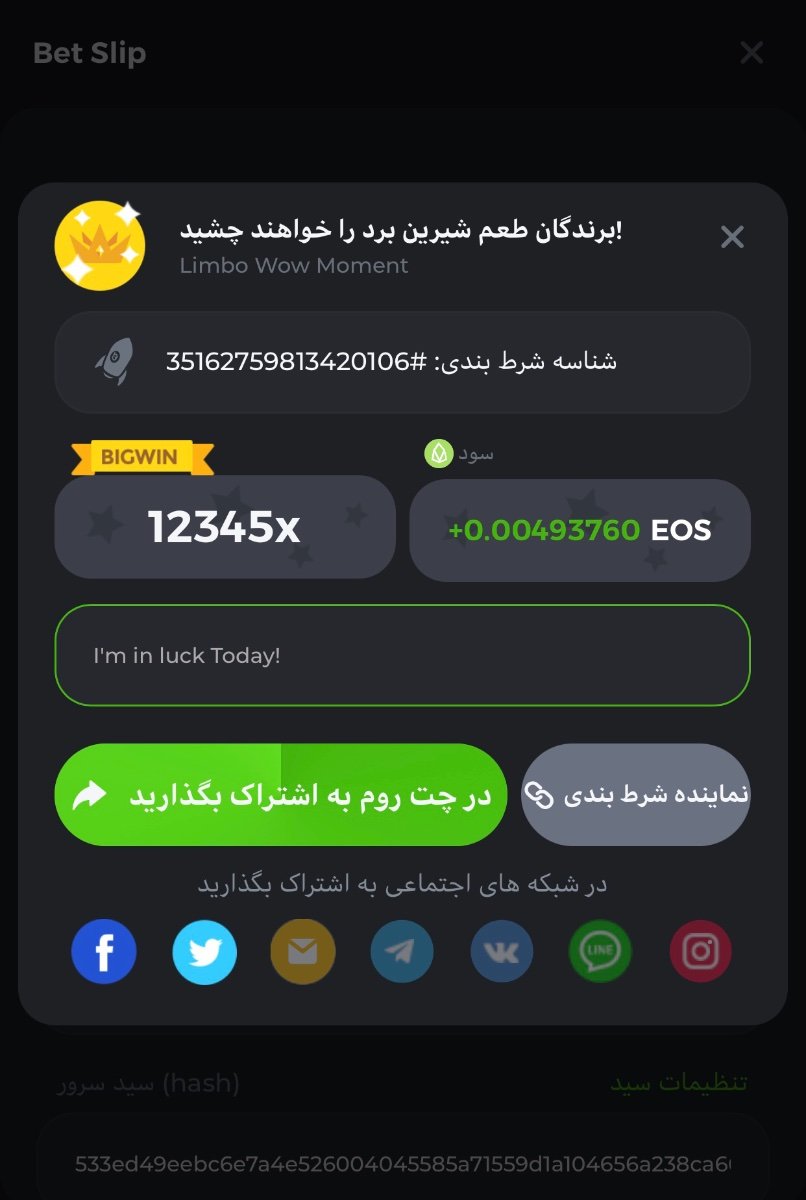
Task: Edit the "I'm in luck Today!" message field
Action: (x=402, y=656)
